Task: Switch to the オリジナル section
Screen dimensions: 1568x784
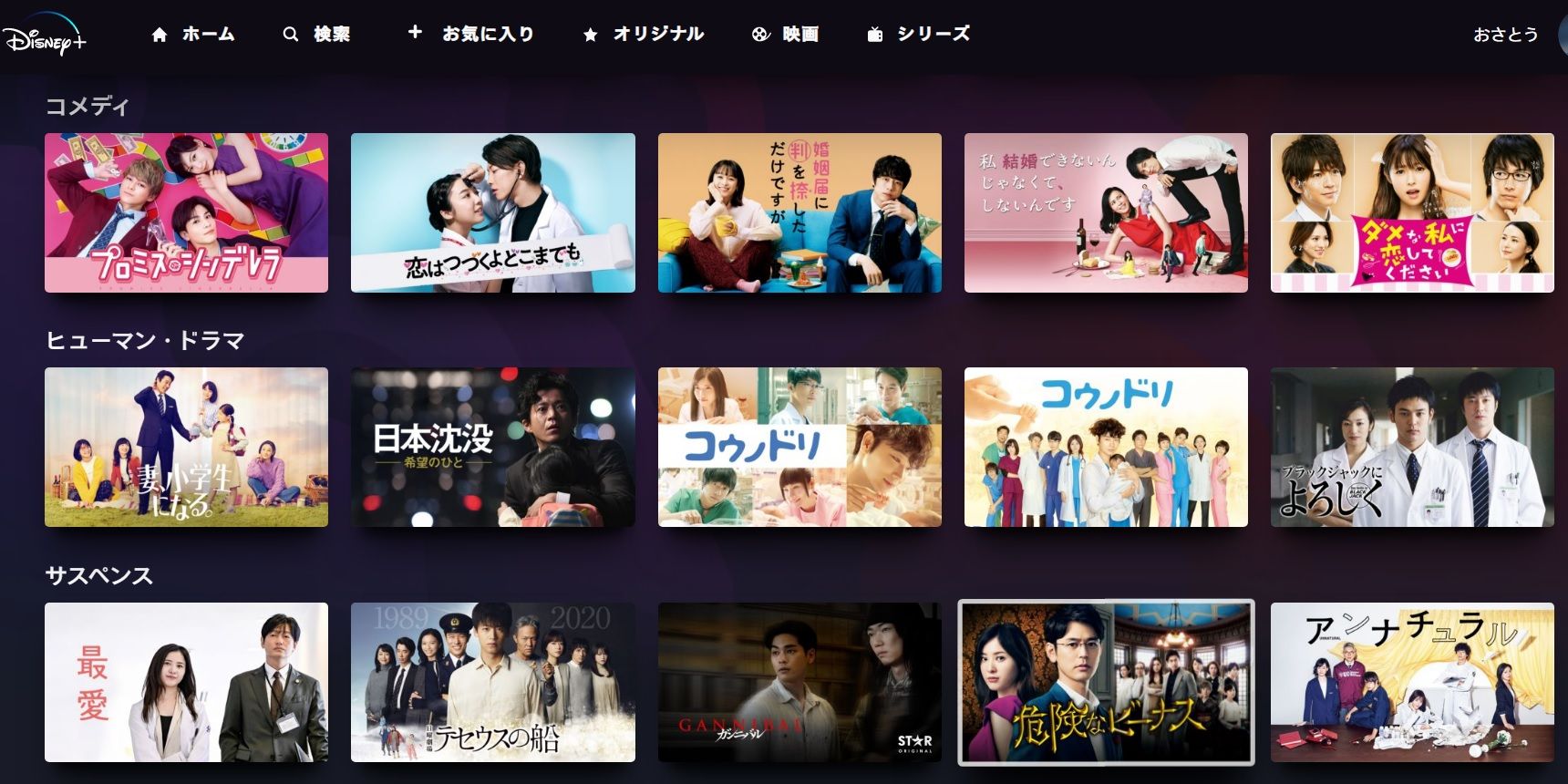Action: pos(644,34)
